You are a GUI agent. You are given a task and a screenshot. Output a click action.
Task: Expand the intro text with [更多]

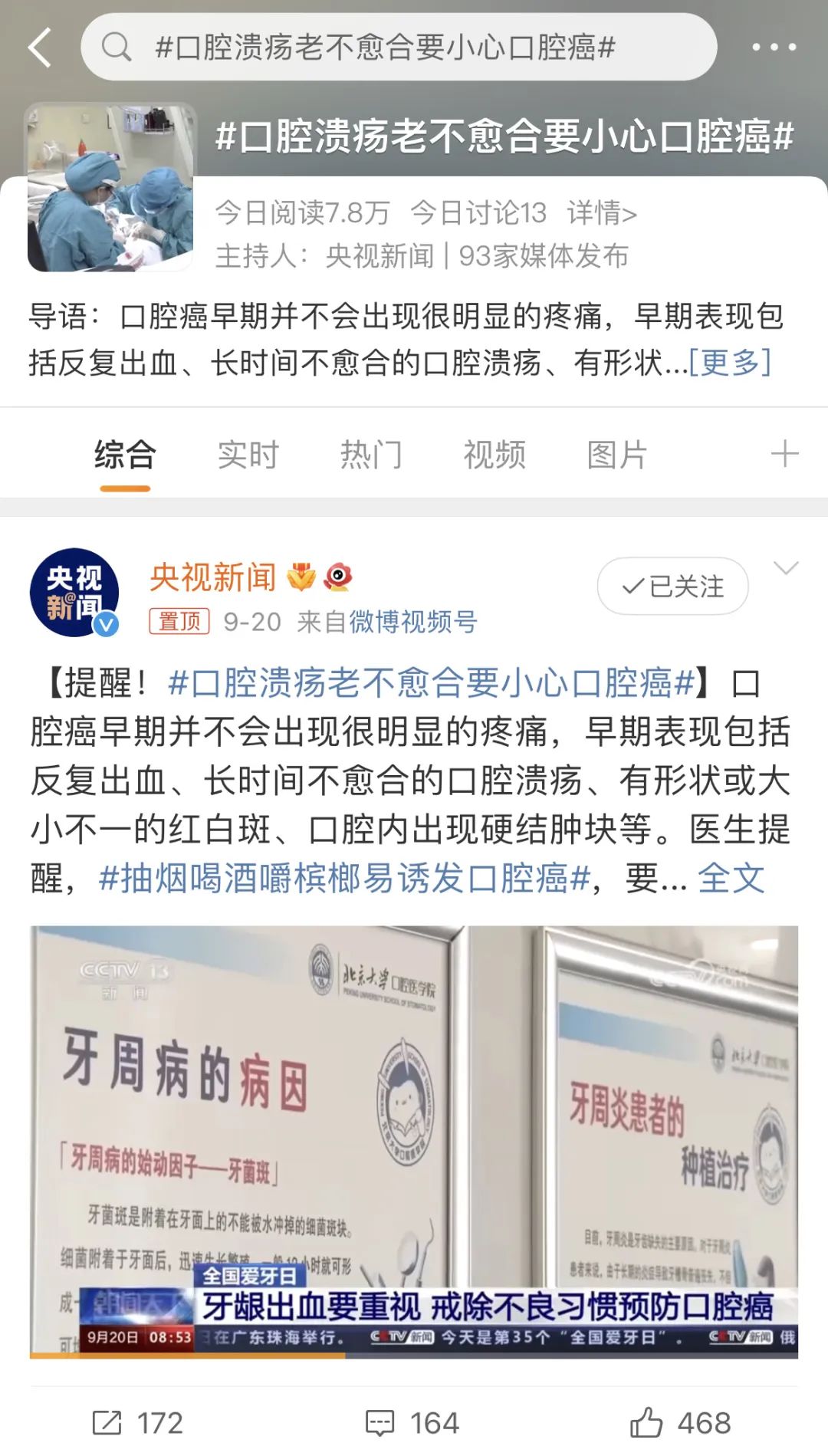pyautogui.click(x=729, y=362)
